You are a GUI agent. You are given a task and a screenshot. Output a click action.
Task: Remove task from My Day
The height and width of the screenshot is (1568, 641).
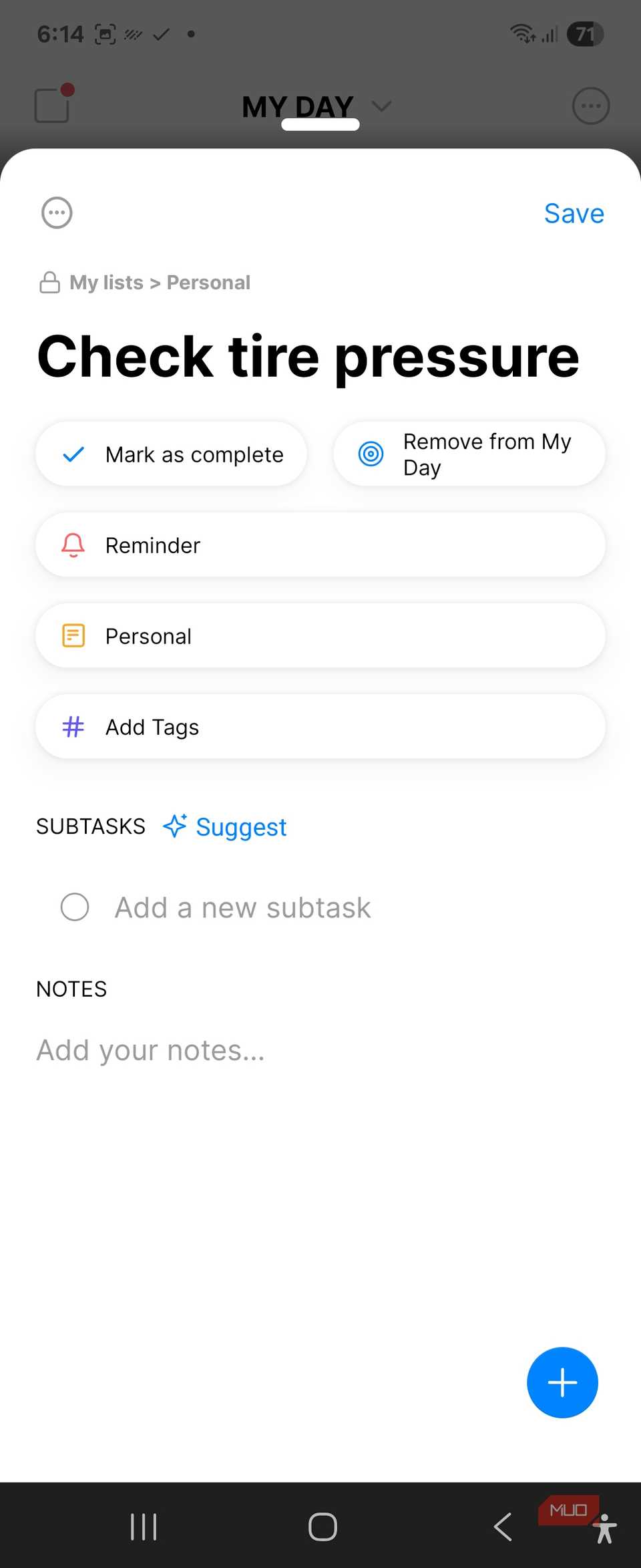pos(469,454)
